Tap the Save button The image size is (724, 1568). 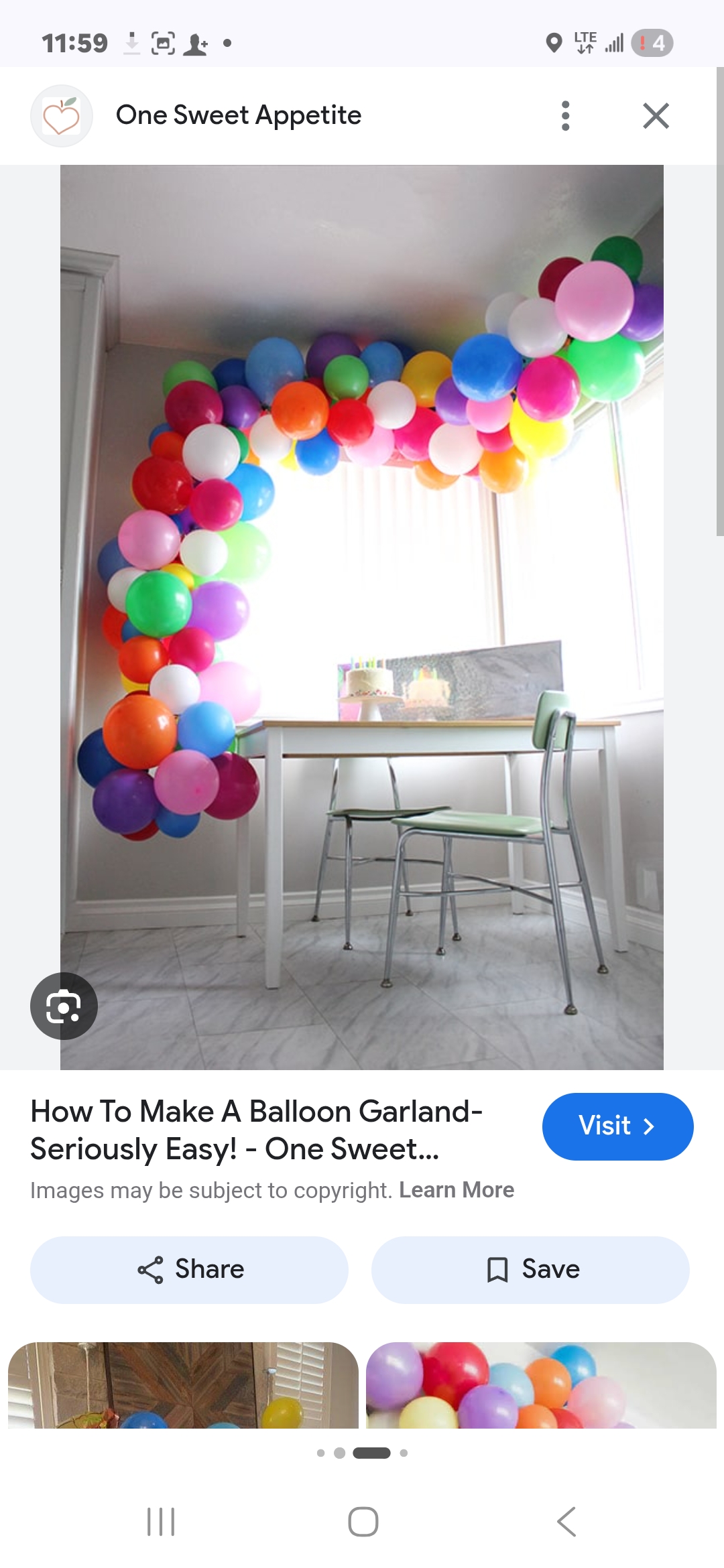[530, 1268]
